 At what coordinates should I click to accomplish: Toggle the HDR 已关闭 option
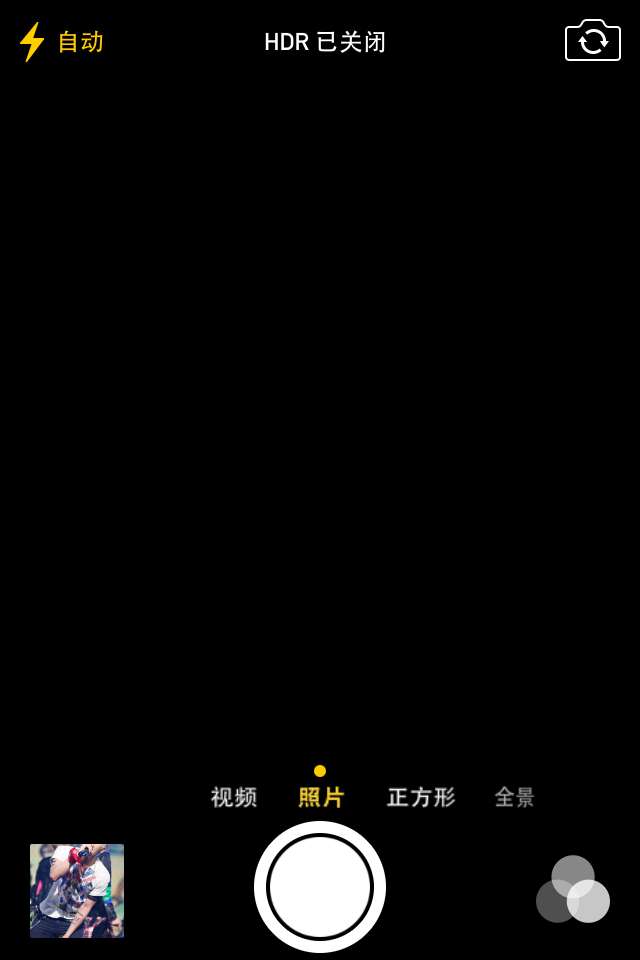click(x=325, y=42)
